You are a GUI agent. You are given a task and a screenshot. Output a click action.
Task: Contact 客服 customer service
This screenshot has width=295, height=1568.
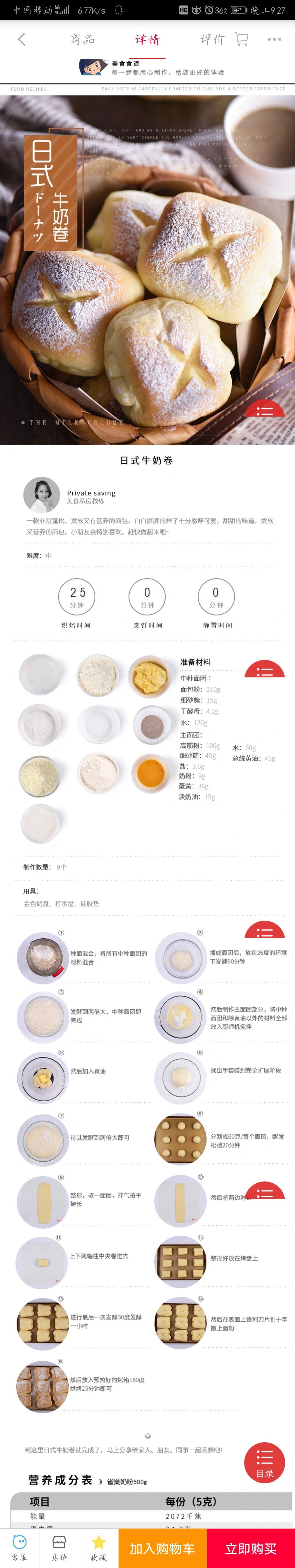point(19,1547)
